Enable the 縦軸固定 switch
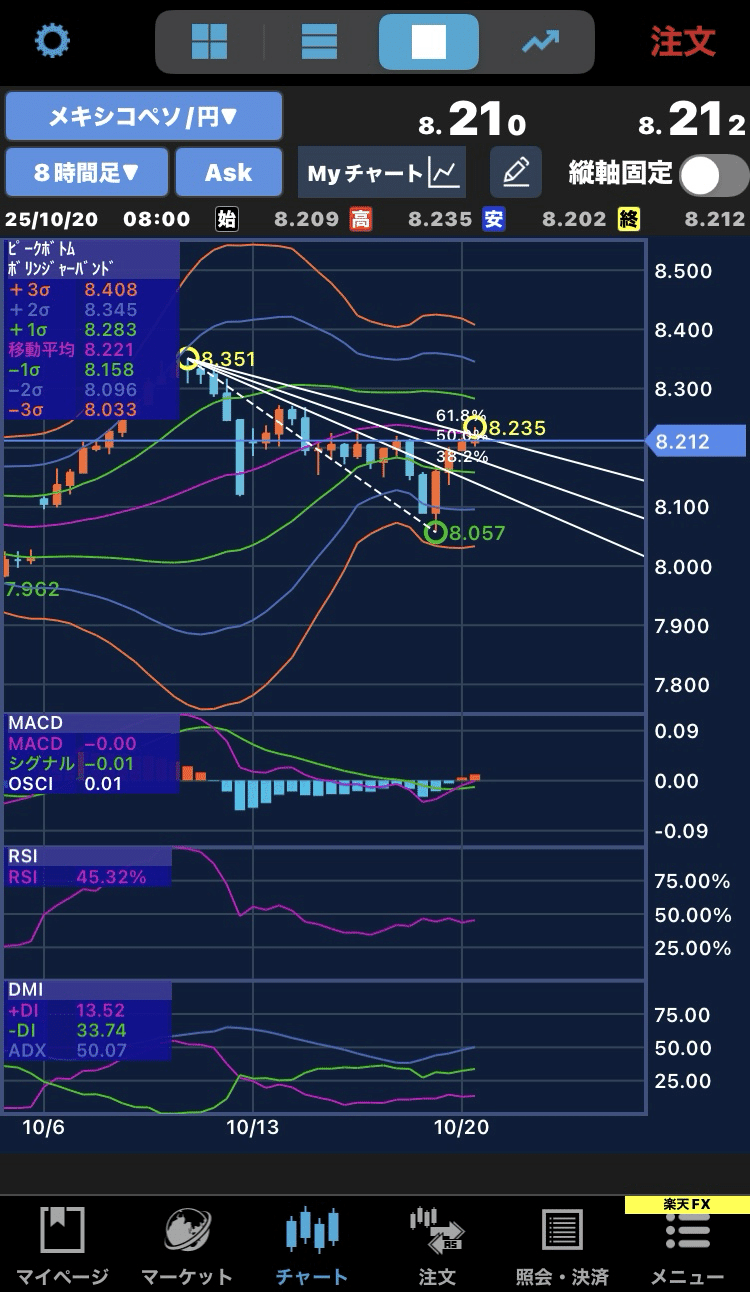 713,176
